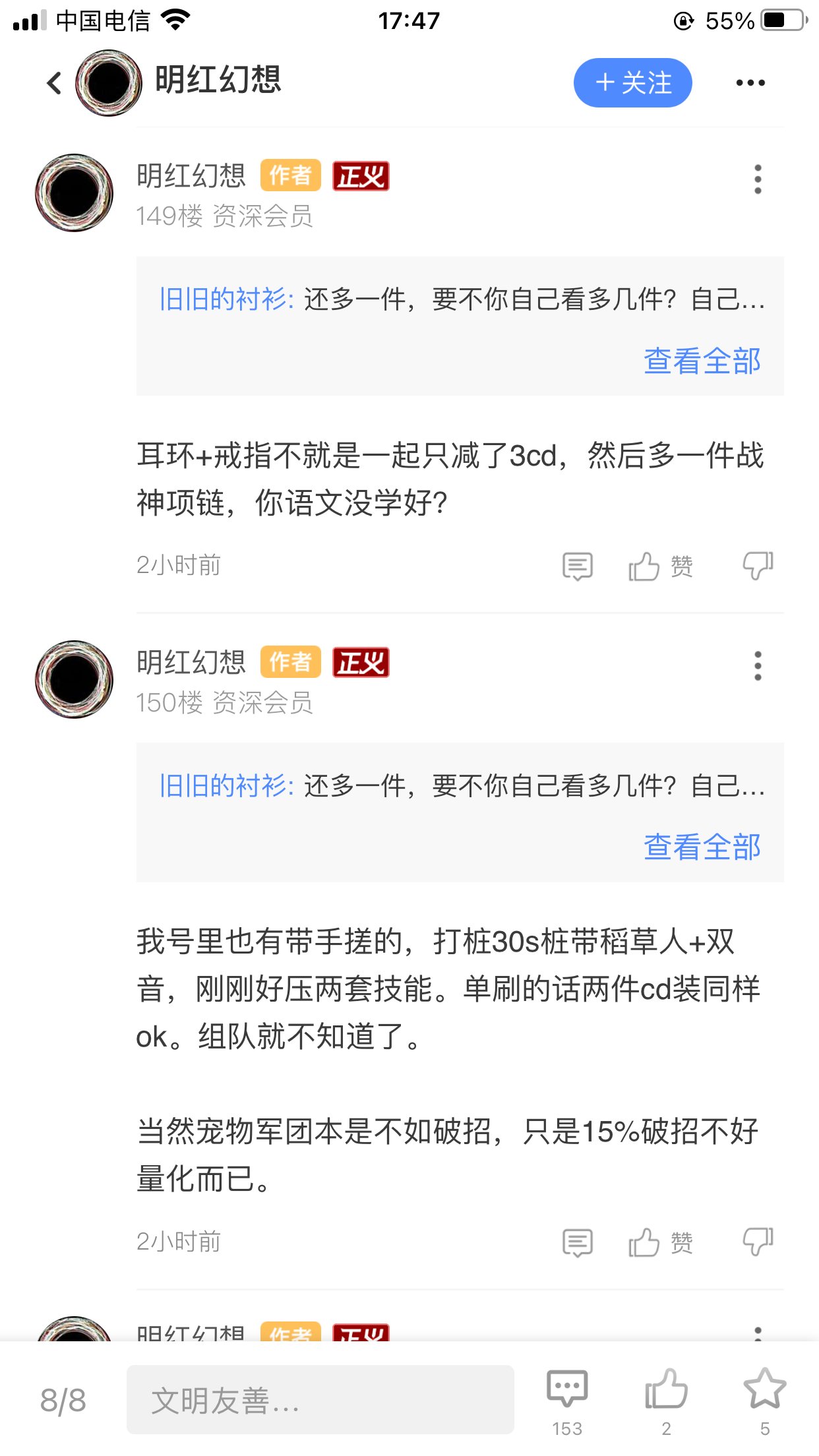819x1456 pixels.
Task: Go back using the top-left arrow
Action: 54,83
